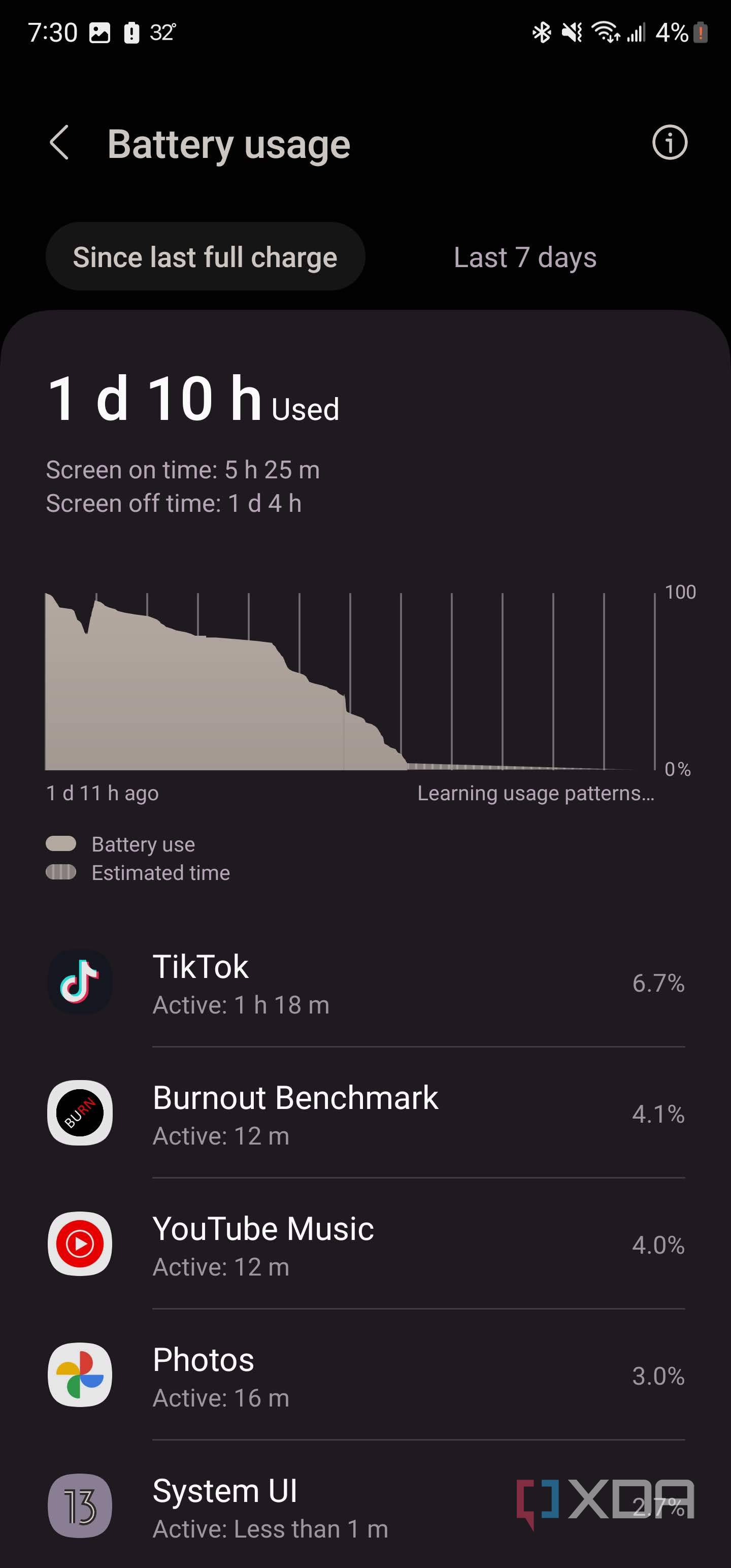Open YouTube Music usage entry
Viewport: 731px width, 1568px height.
pyautogui.click(x=365, y=1244)
